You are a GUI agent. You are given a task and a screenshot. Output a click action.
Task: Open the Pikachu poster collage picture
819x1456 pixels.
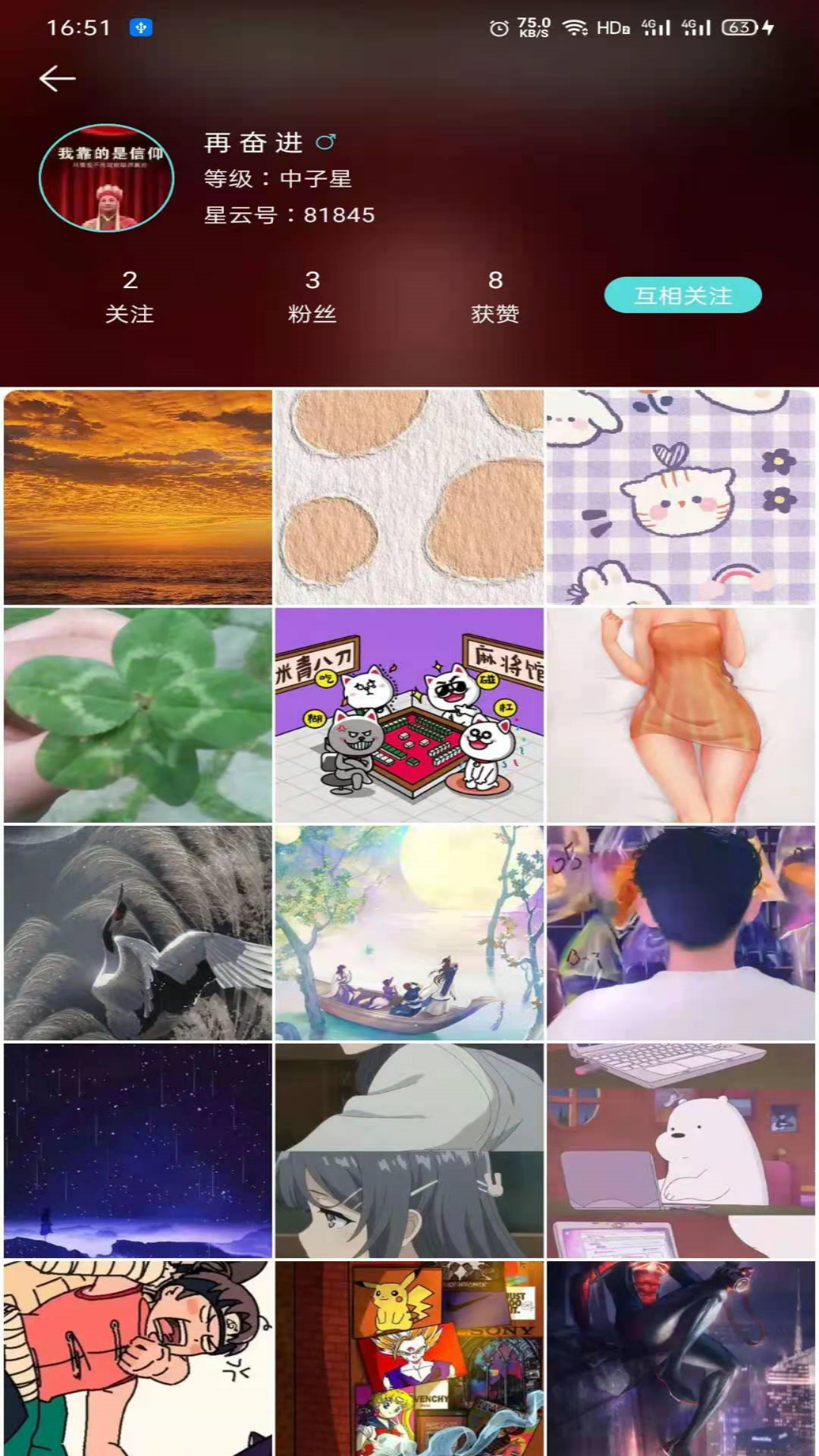[x=409, y=1357]
